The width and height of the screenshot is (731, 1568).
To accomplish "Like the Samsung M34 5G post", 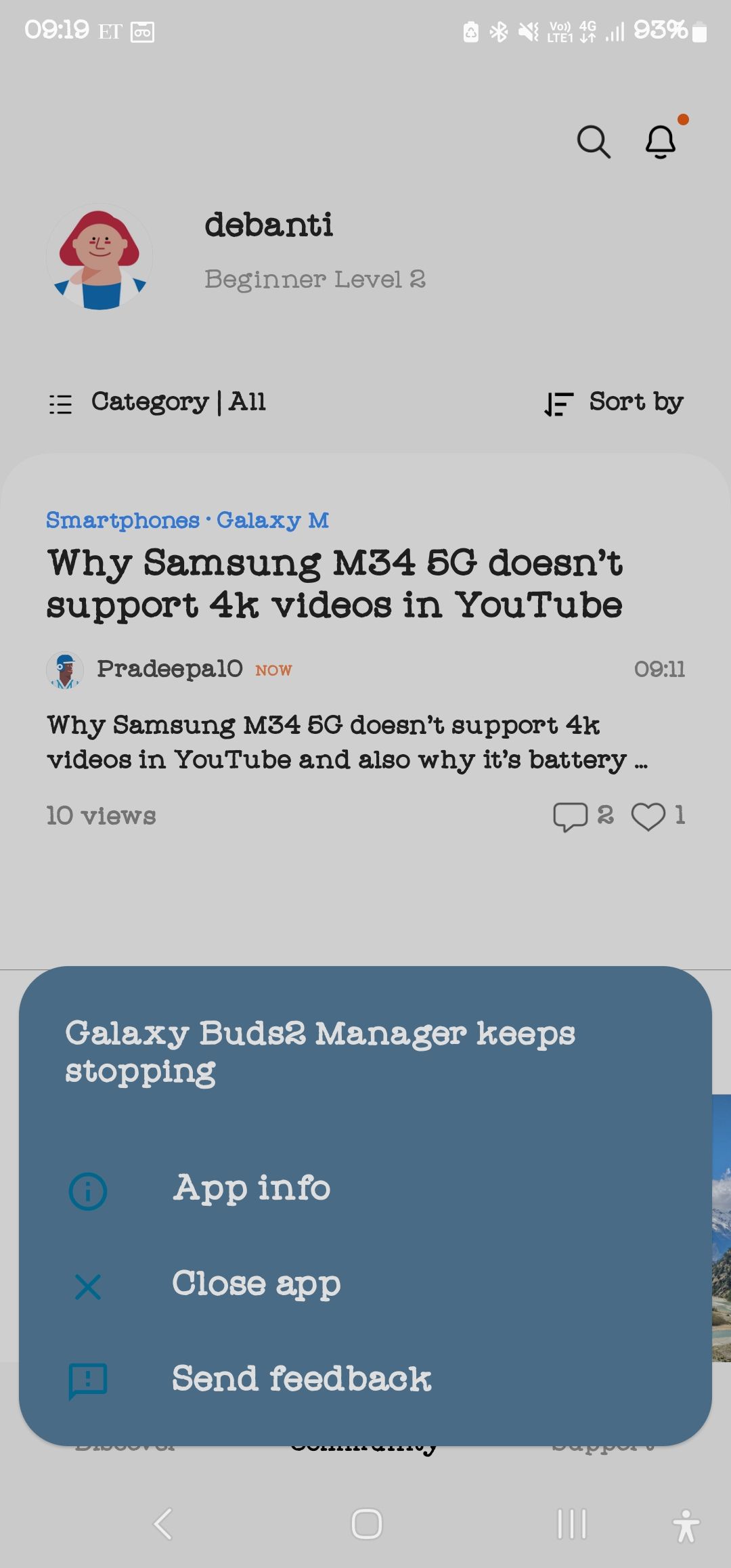I will coord(648,816).
